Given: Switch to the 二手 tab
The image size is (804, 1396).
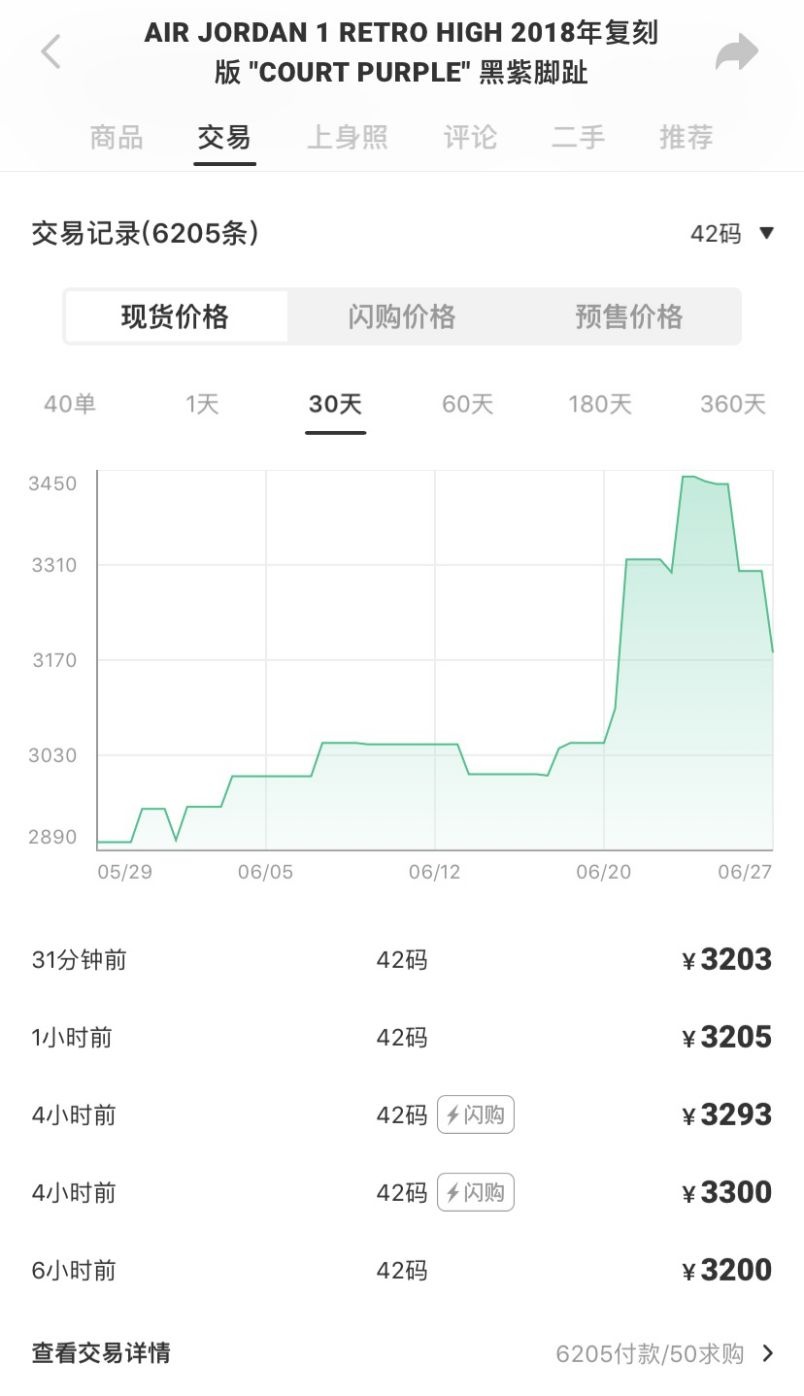Looking at the screenshot, I should click(578, 137).
